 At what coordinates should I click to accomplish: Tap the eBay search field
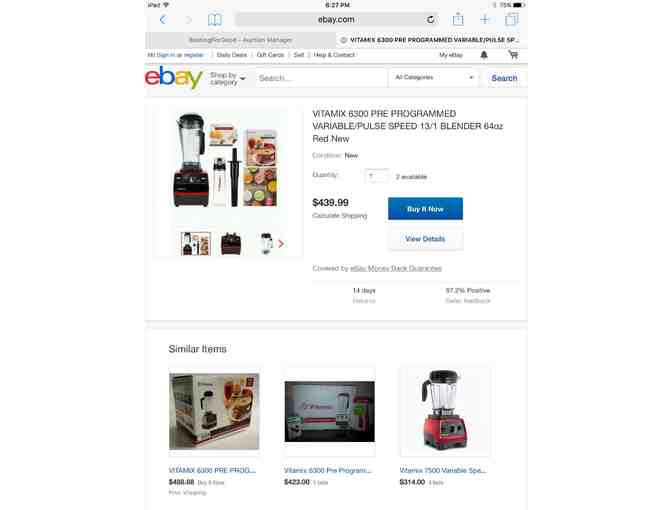point(320,78)
